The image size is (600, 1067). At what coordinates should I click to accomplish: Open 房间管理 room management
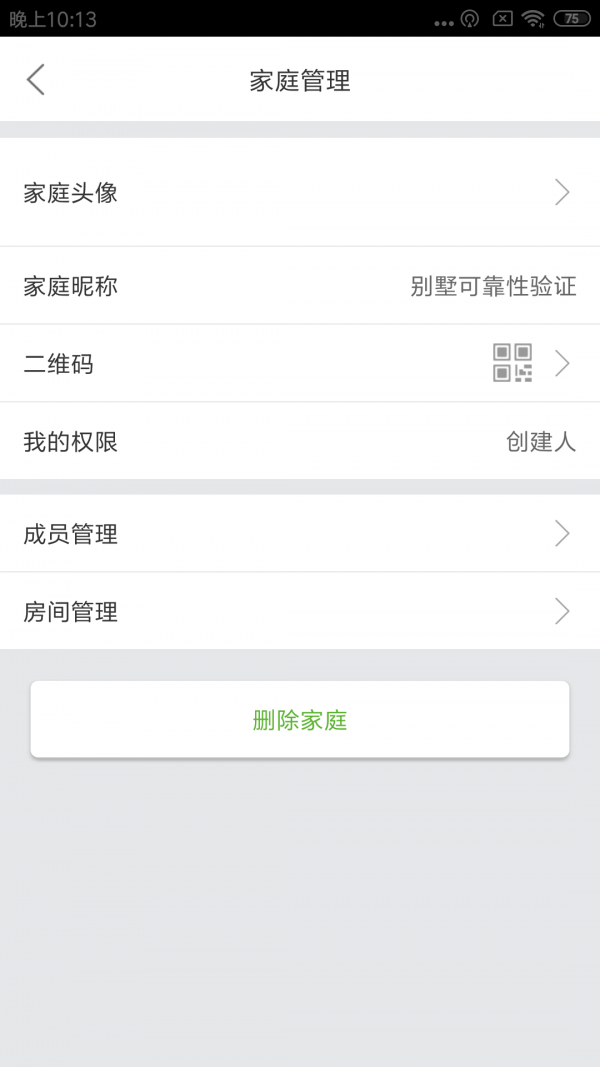(300, 611)
